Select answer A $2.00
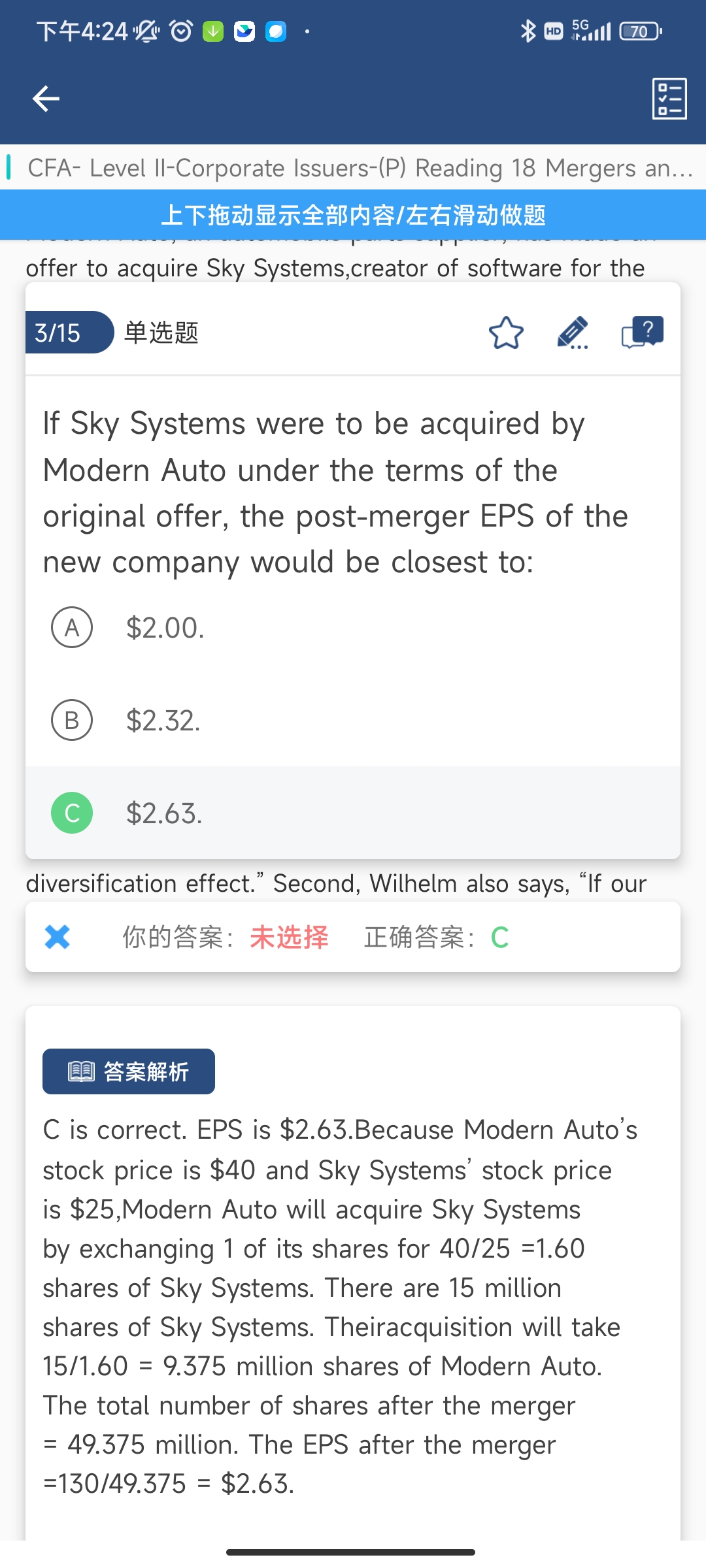The width and height of the screenshot is (706, 1568). click(x=353, y=628)
